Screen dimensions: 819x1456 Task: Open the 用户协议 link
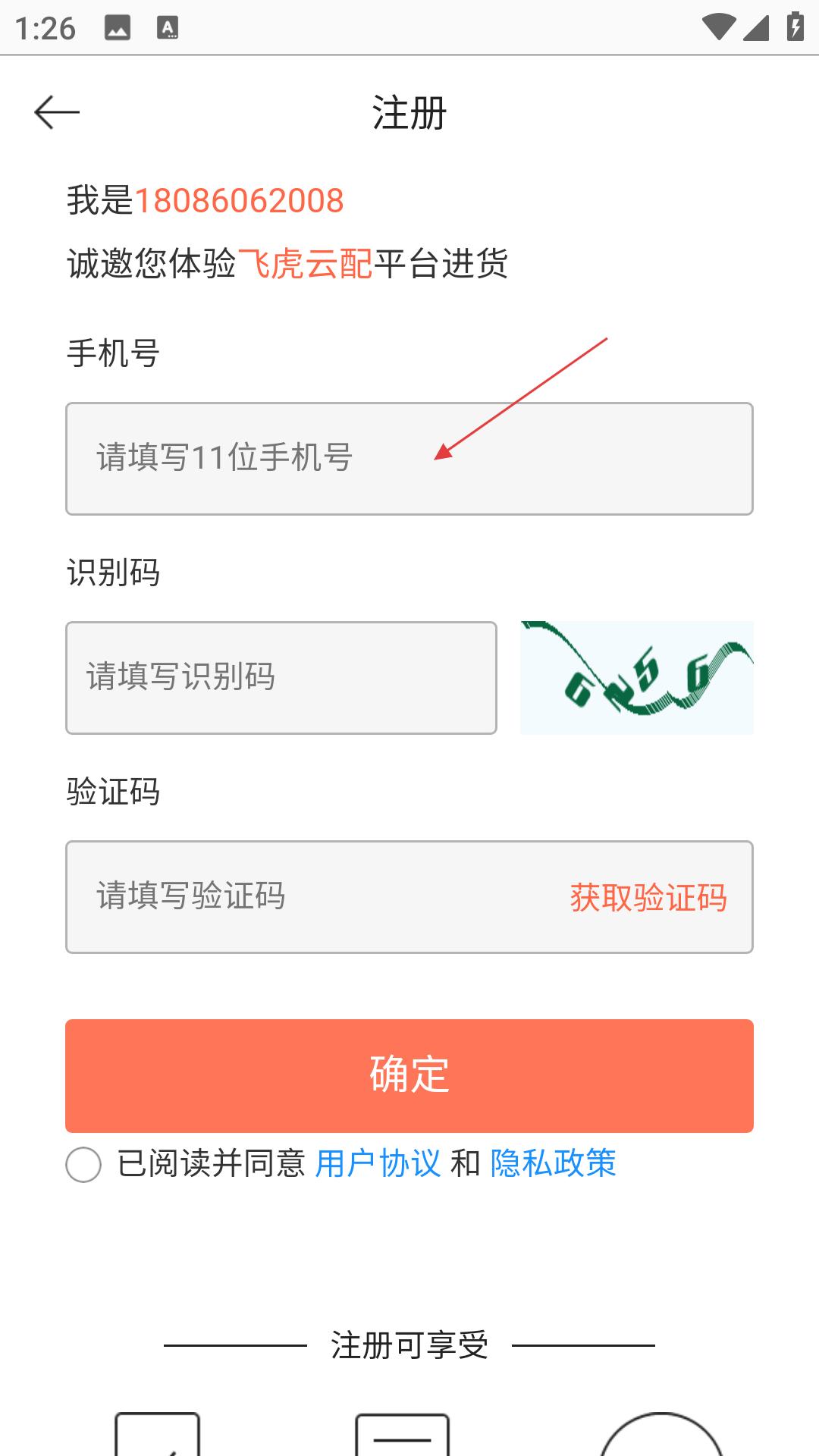click(x=378, y=1163)
